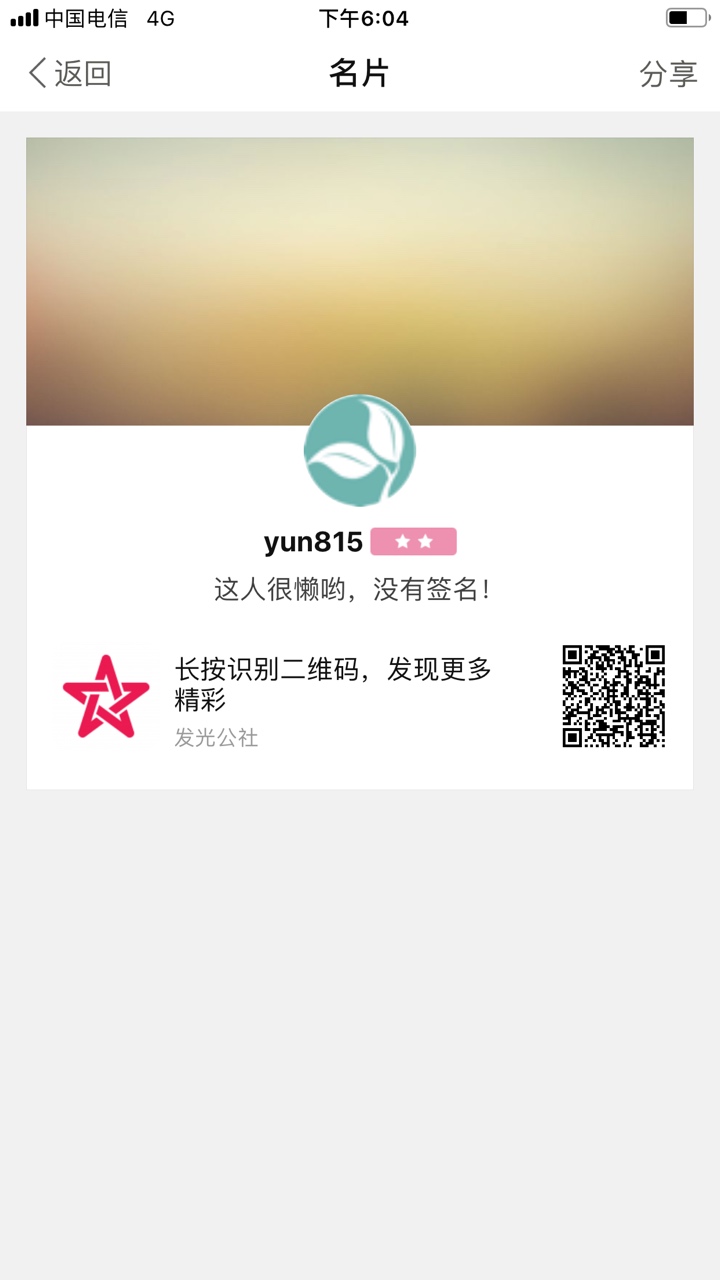Go back using the 返回 button

point(69,73)
